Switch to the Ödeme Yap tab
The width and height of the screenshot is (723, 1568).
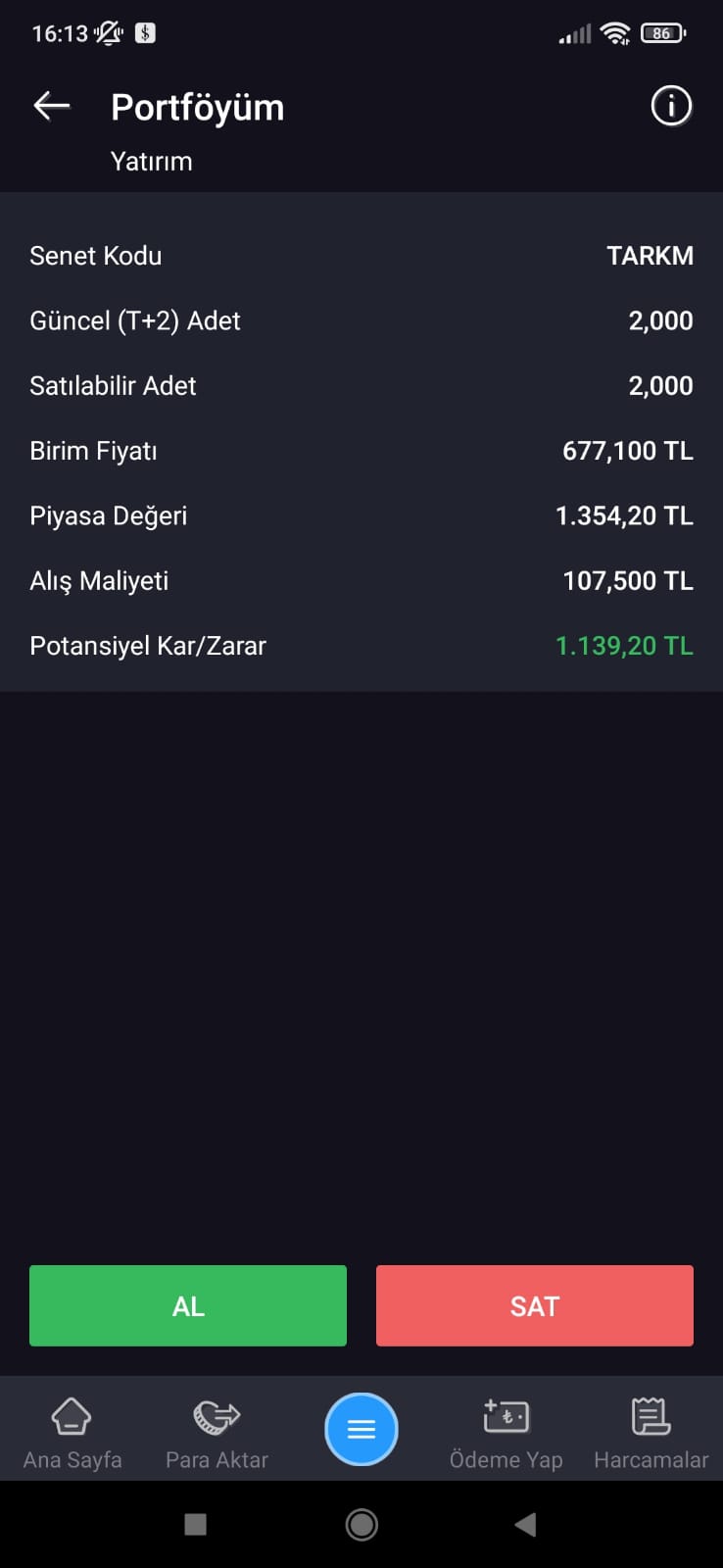pyautogui.click(x=506, y=1433)
